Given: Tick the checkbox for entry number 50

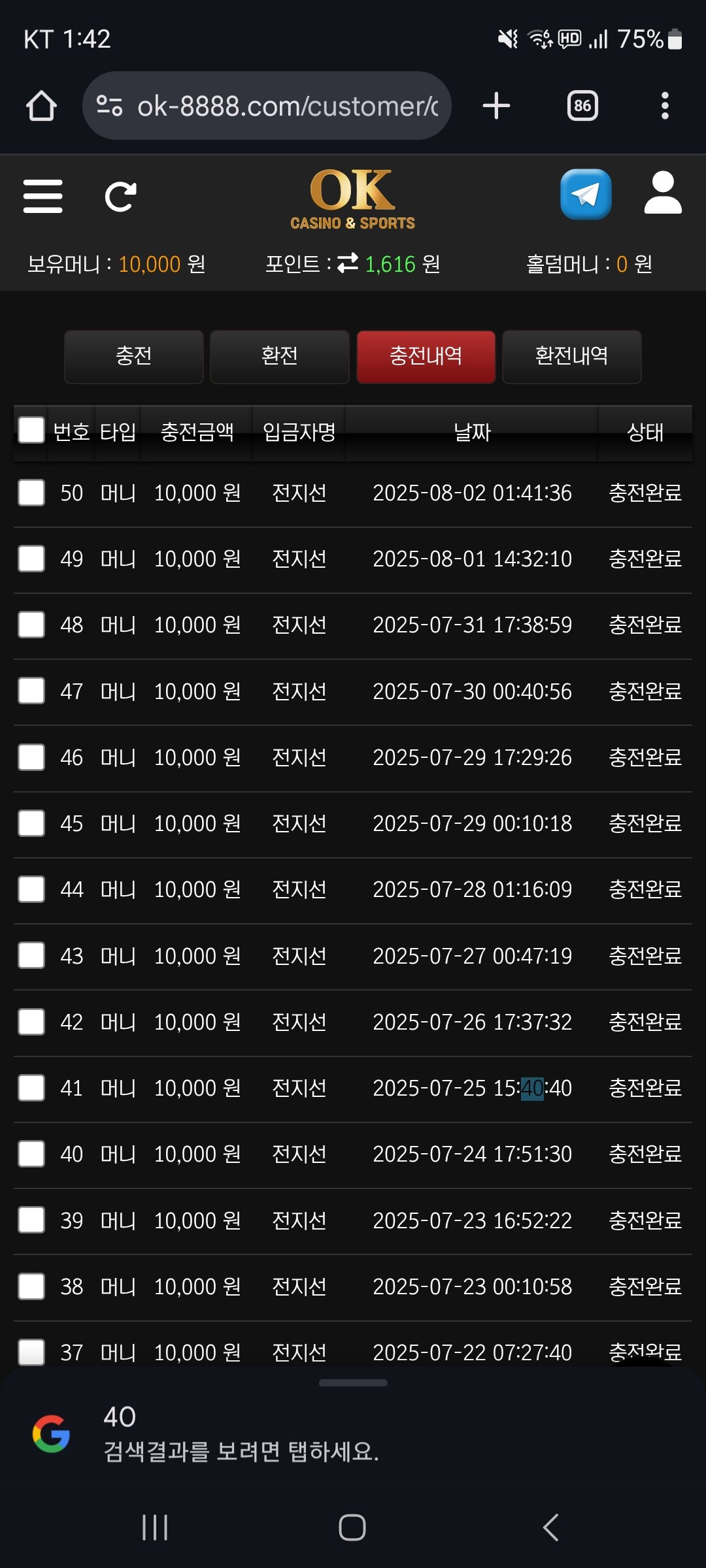Looking at the screenshot, I should pos(31,493).
